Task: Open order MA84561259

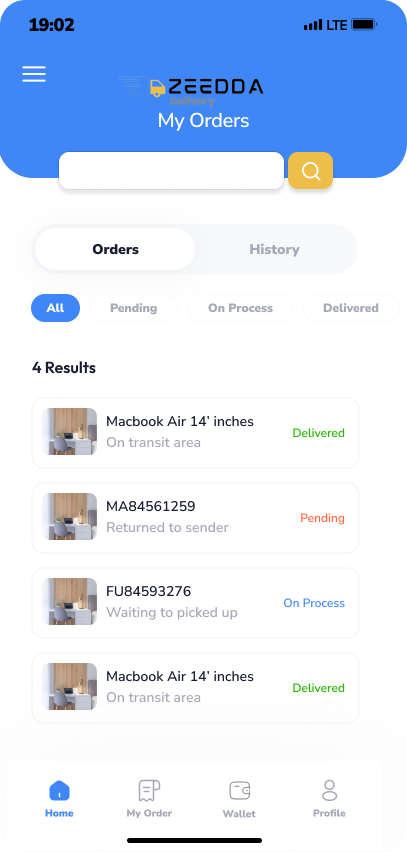Action: click(196, 518)
